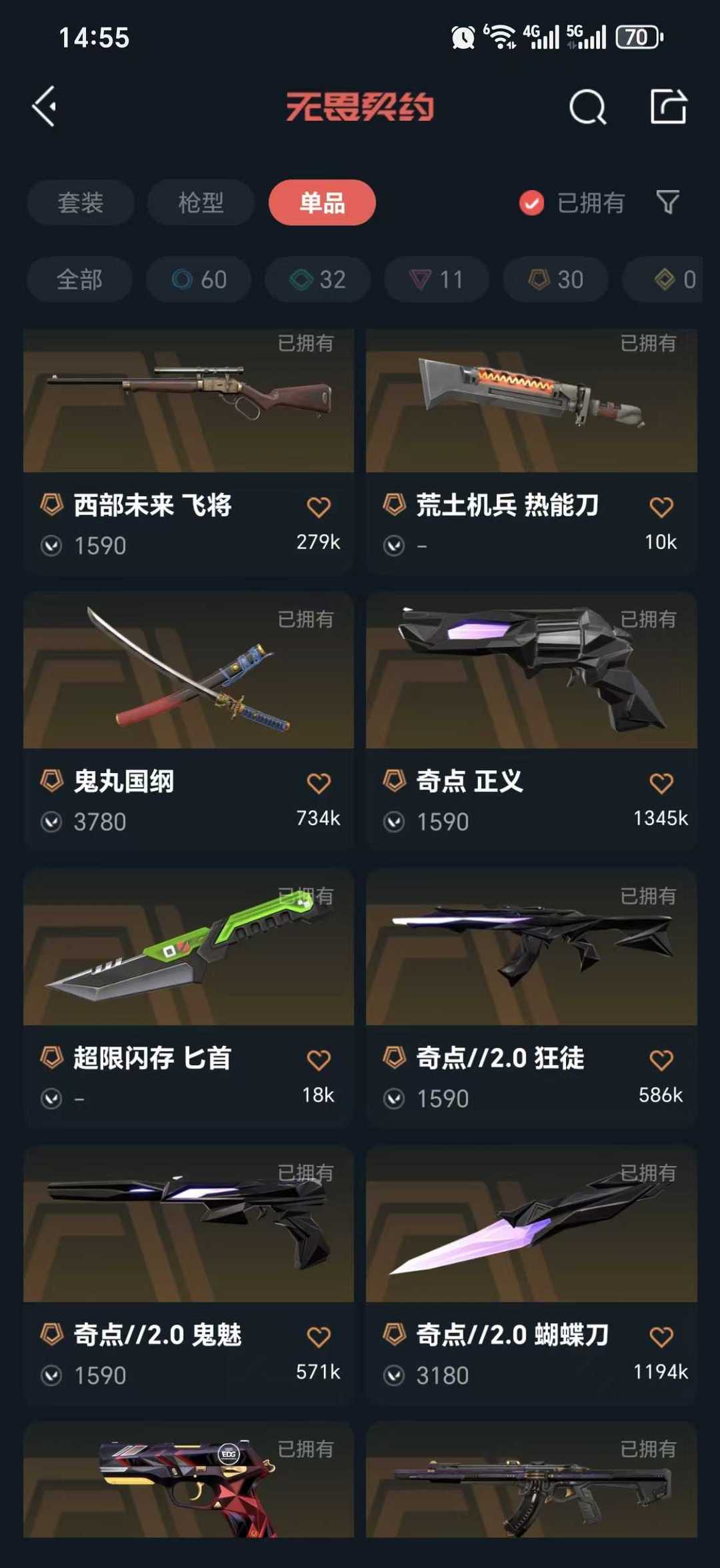Select the teal rarity filter showing 32

click(316, 279)
